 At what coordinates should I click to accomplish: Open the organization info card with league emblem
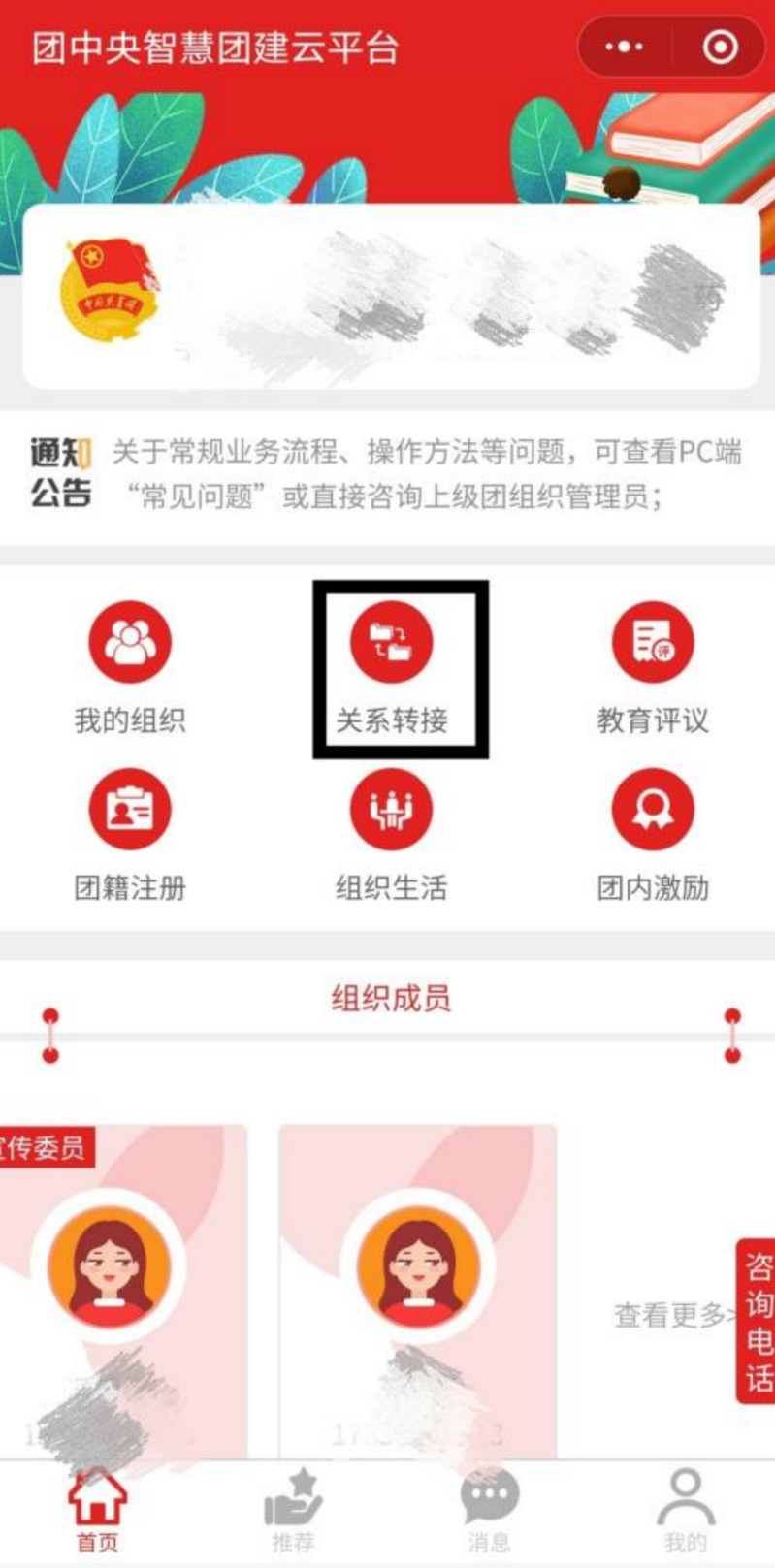click(x=391, y=296)
